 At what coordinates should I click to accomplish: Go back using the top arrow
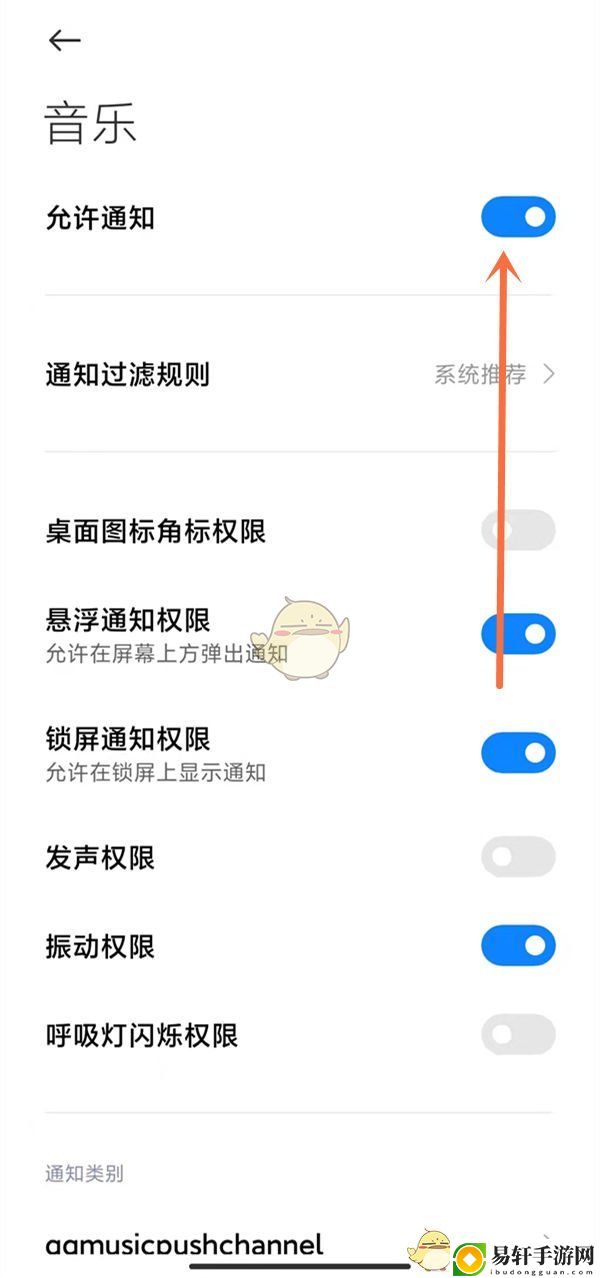64,40
